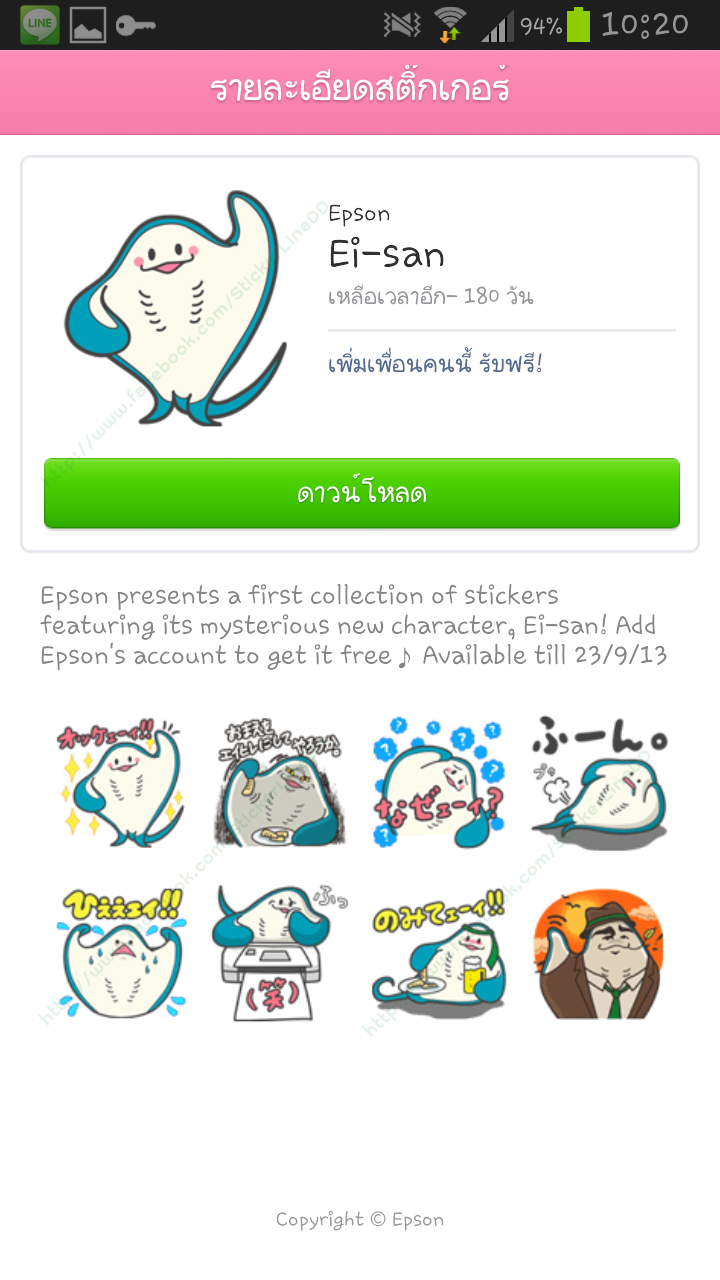This screenshot has height=1280, width=720.
Task: Open the เพิ่มเพื่อนคนนี้ รับฟรี! link
Action: click(x=435, y=363)
